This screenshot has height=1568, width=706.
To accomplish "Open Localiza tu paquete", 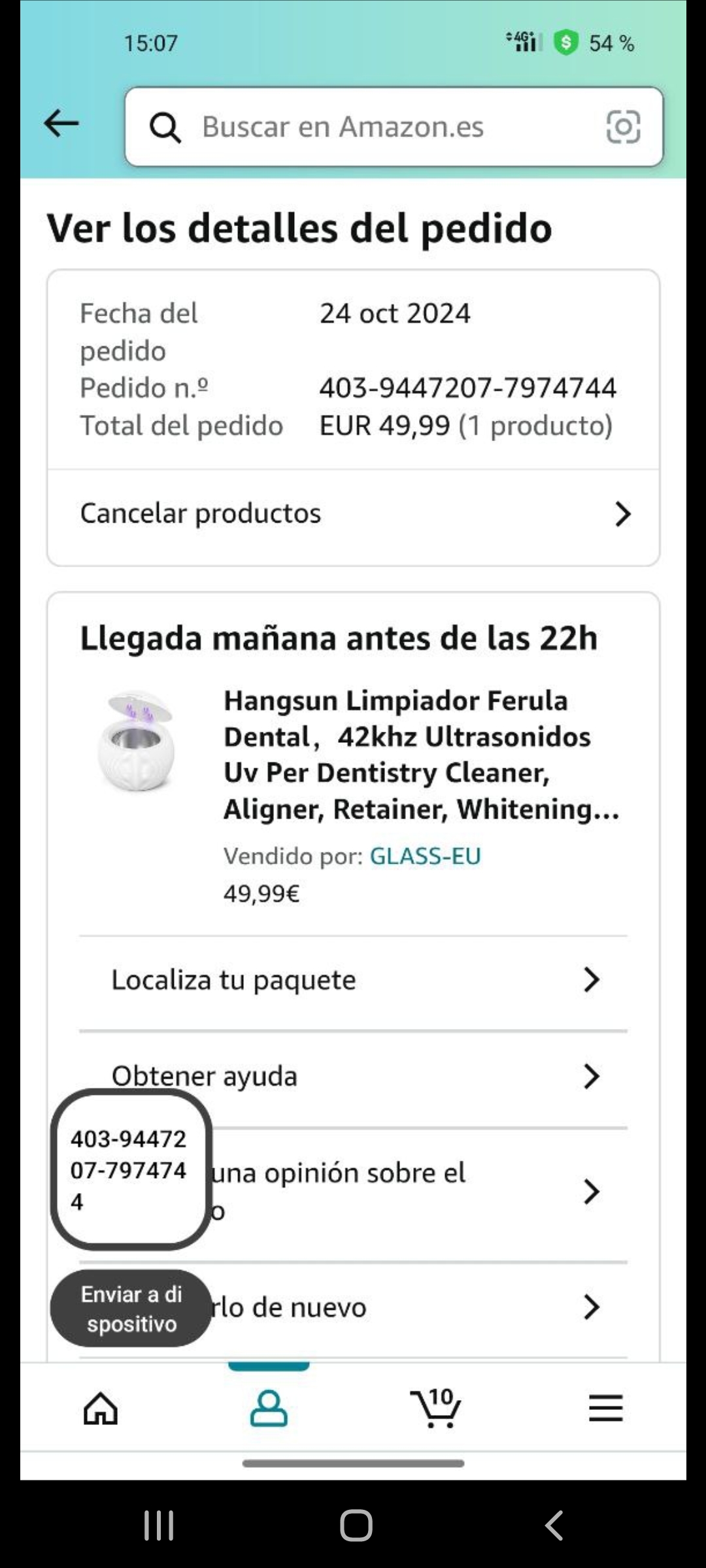I will coord(353,980).
